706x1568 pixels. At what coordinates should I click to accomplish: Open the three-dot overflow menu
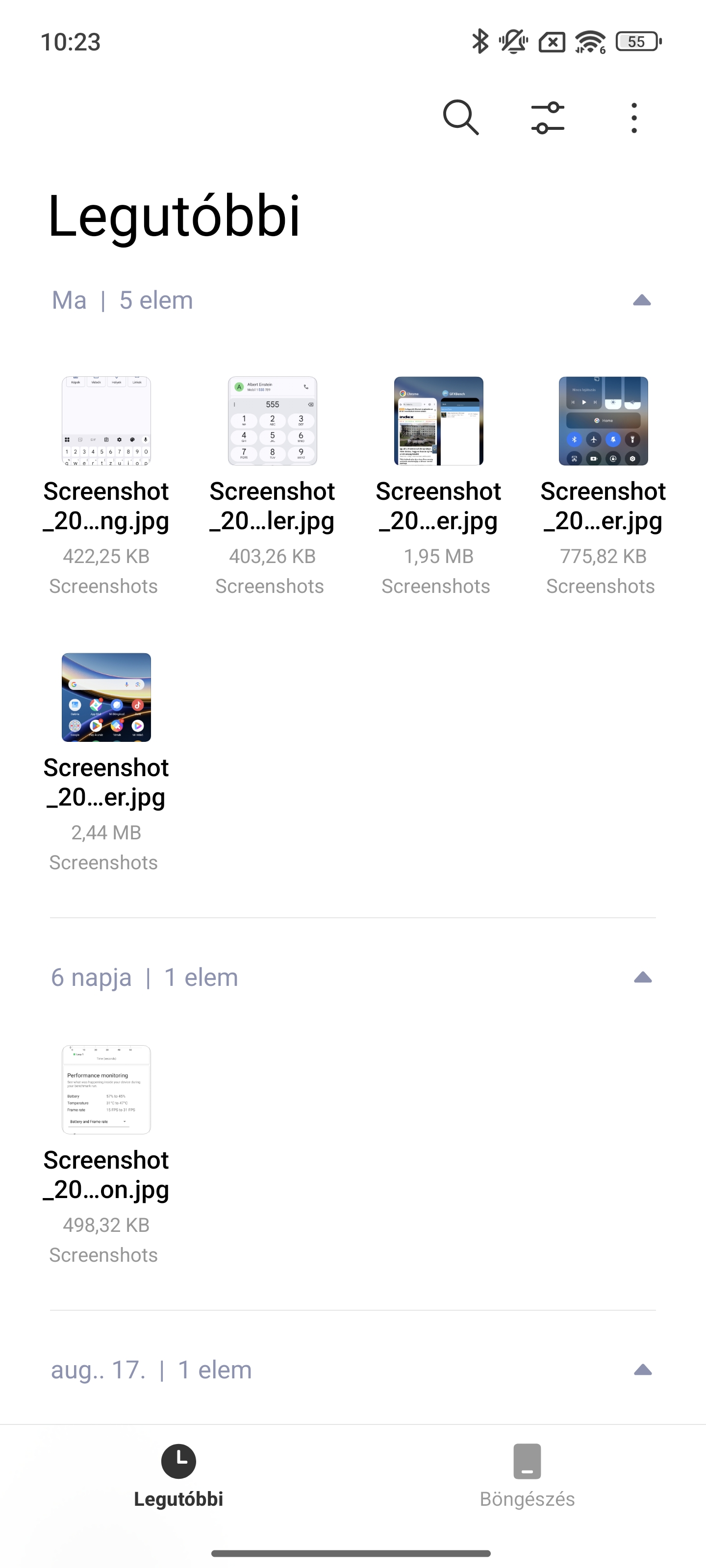click(x=634, y=118)
